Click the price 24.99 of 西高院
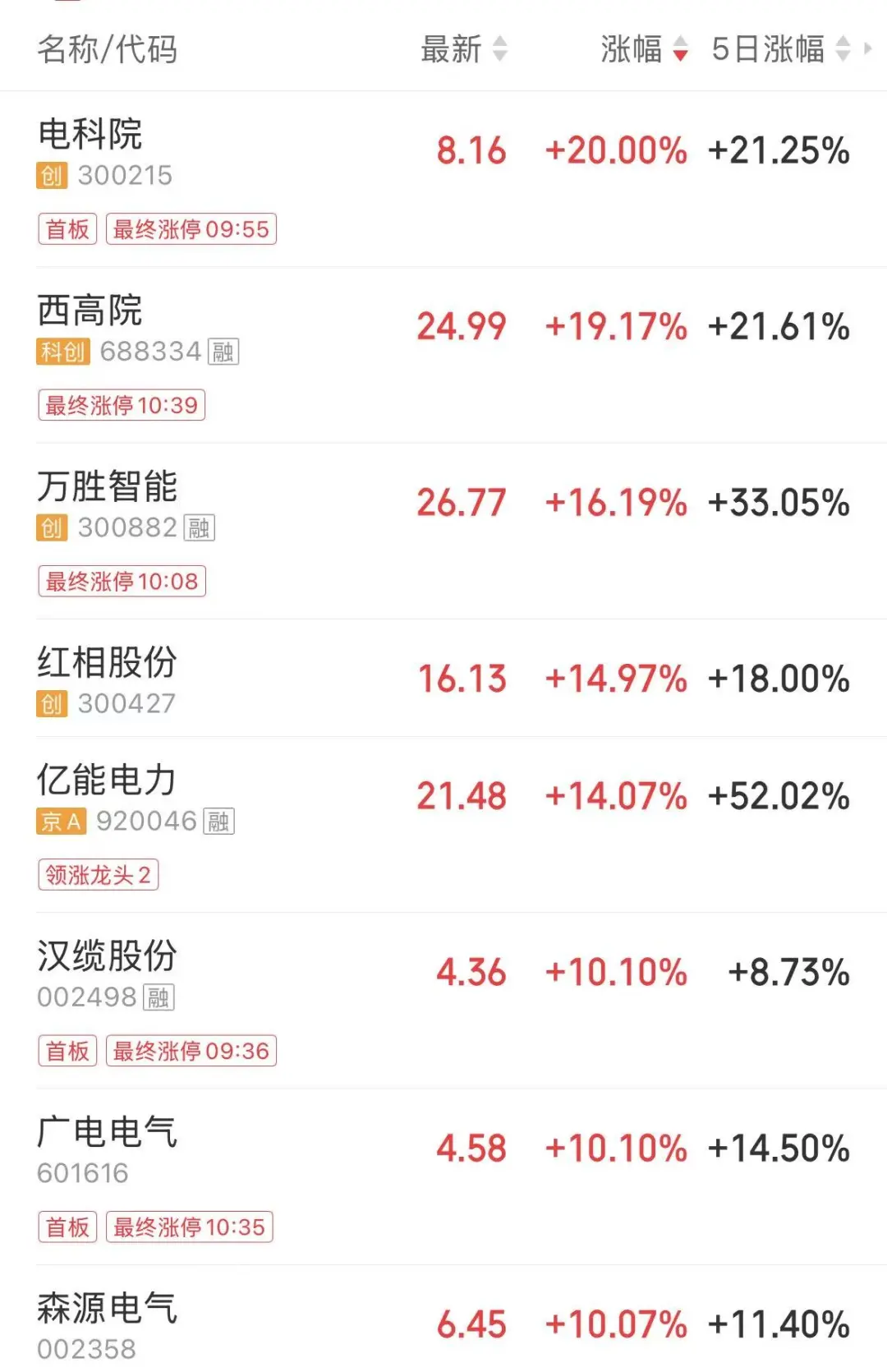Image resolution: width=887 pixels, height=1372 pixels. click(462, 325)
